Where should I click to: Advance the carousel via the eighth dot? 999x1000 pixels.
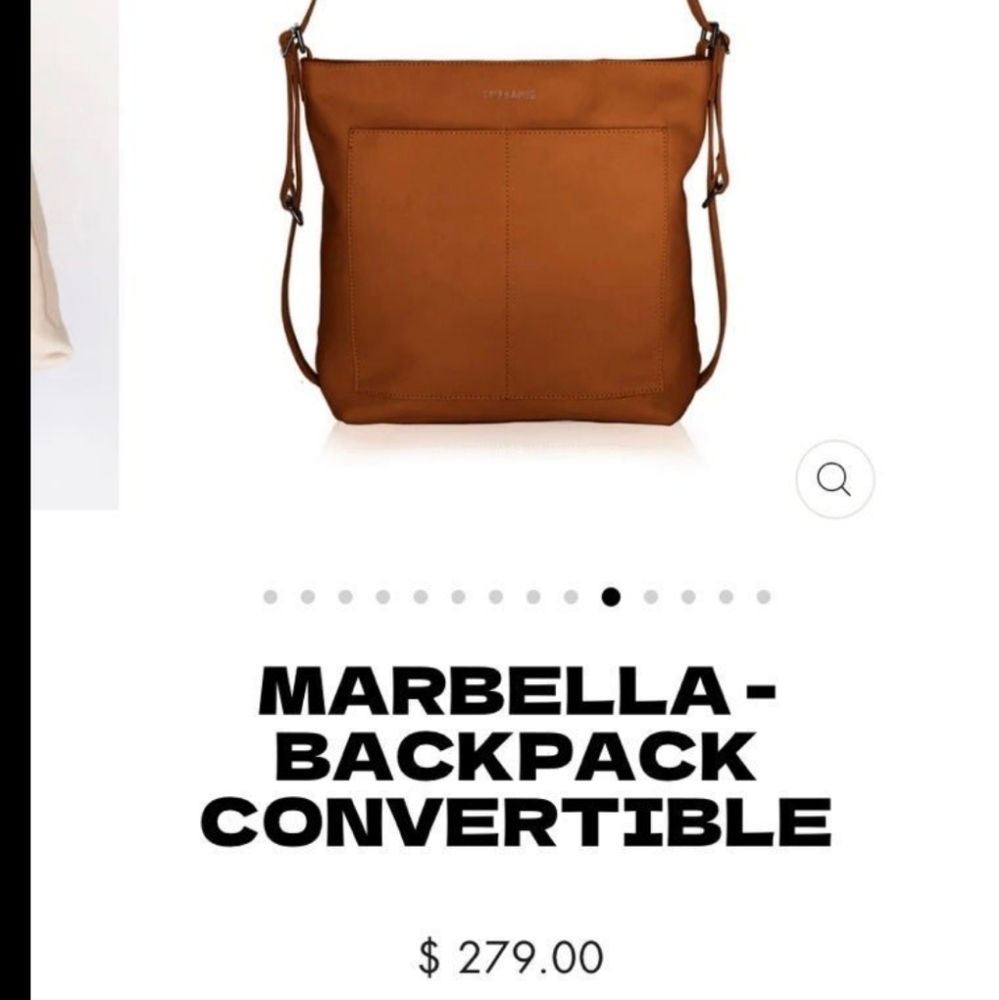(534, 597)
